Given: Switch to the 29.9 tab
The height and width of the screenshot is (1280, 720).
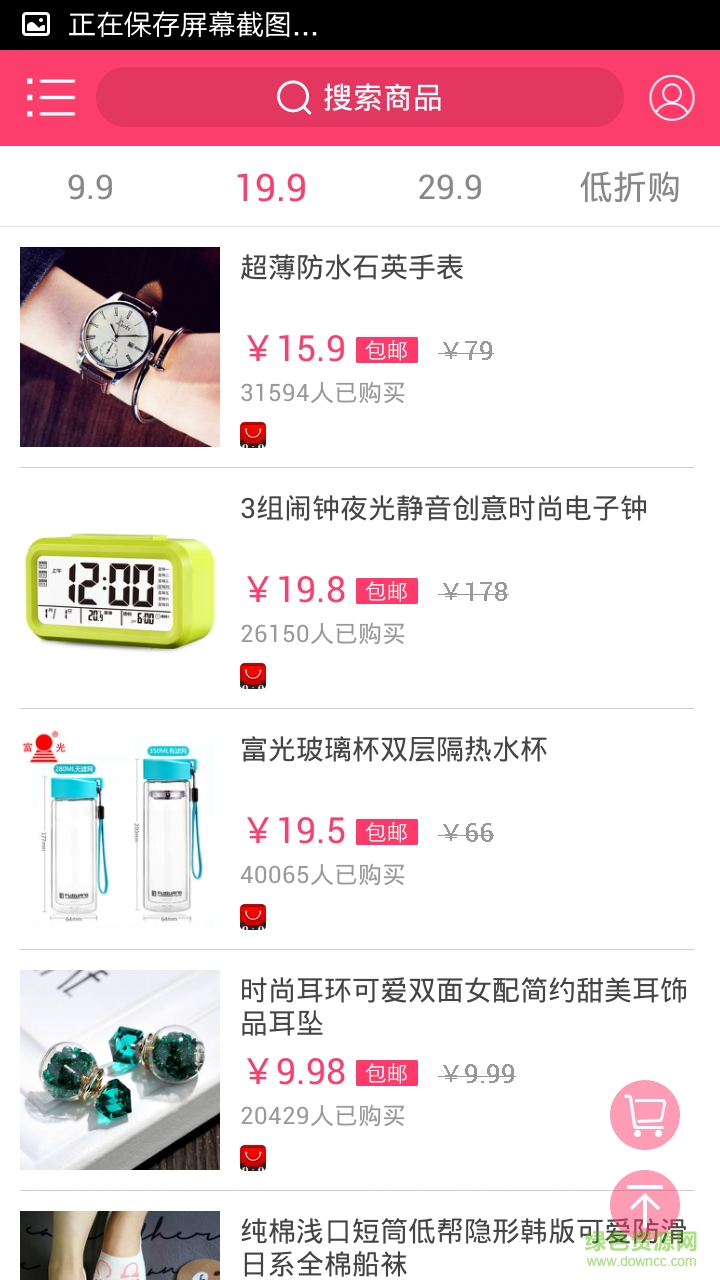Looking at the screenshot, I should click(450, 187).
